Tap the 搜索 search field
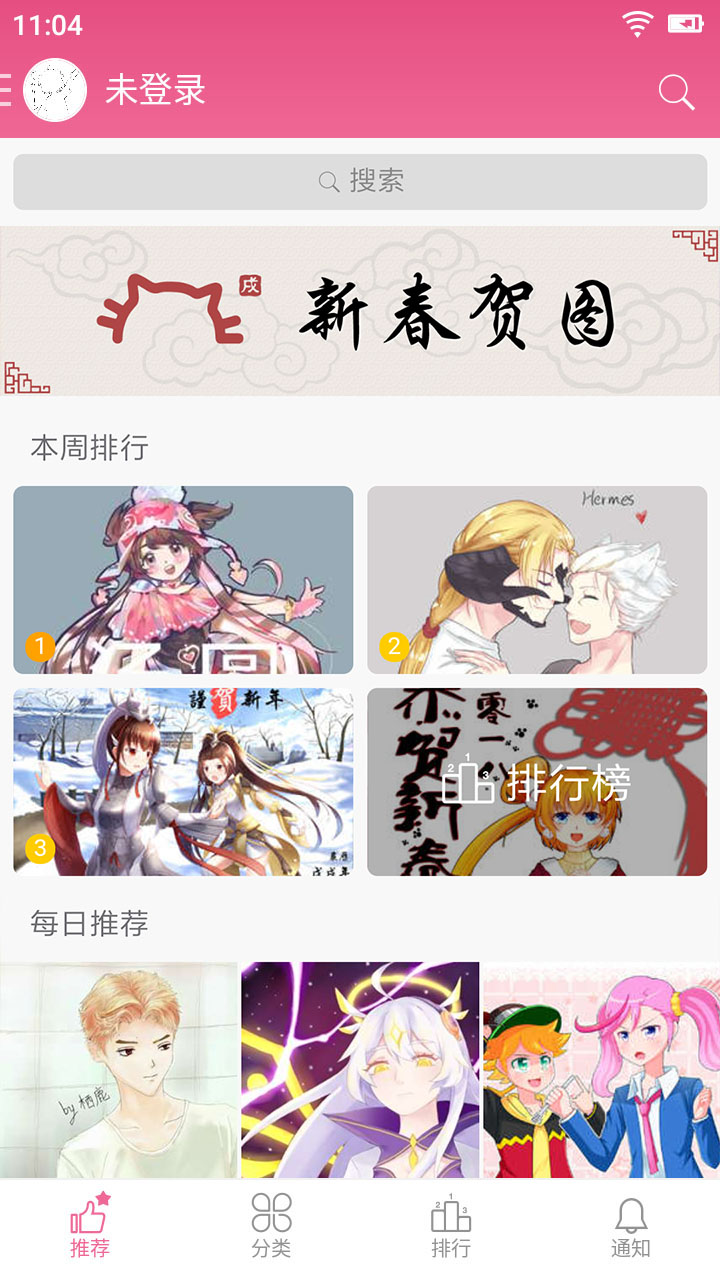 point(360,181)
